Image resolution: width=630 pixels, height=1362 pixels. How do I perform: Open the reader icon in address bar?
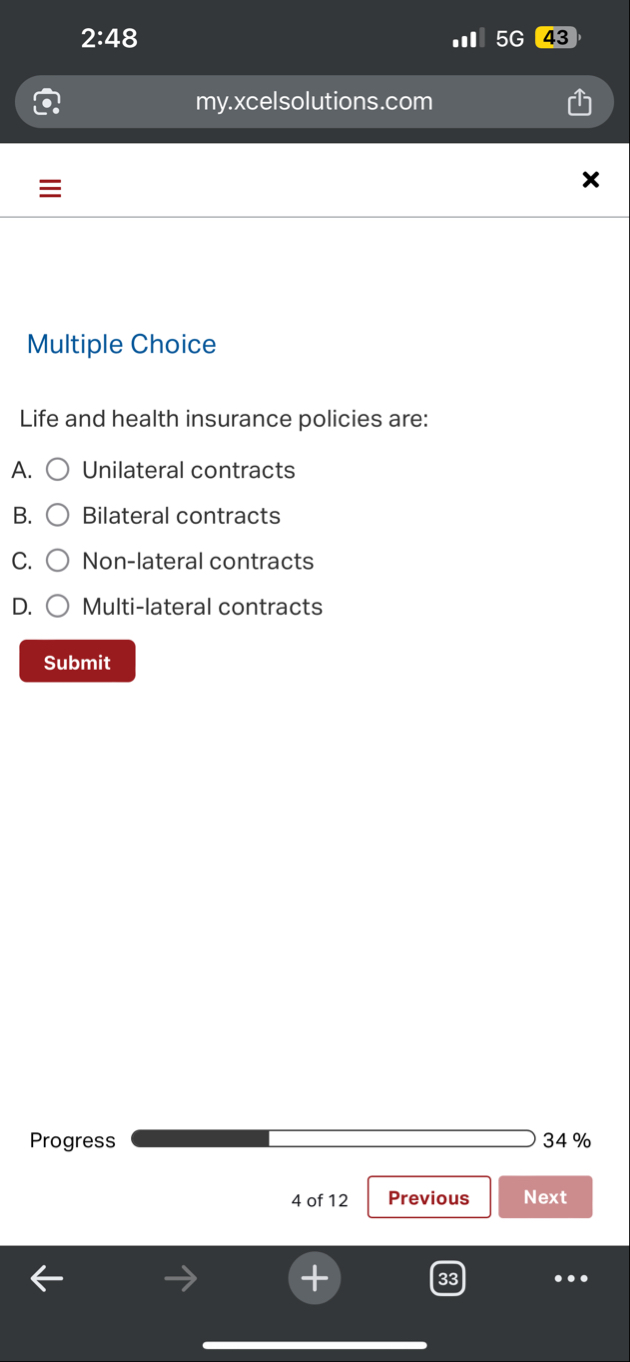point(46,102)
